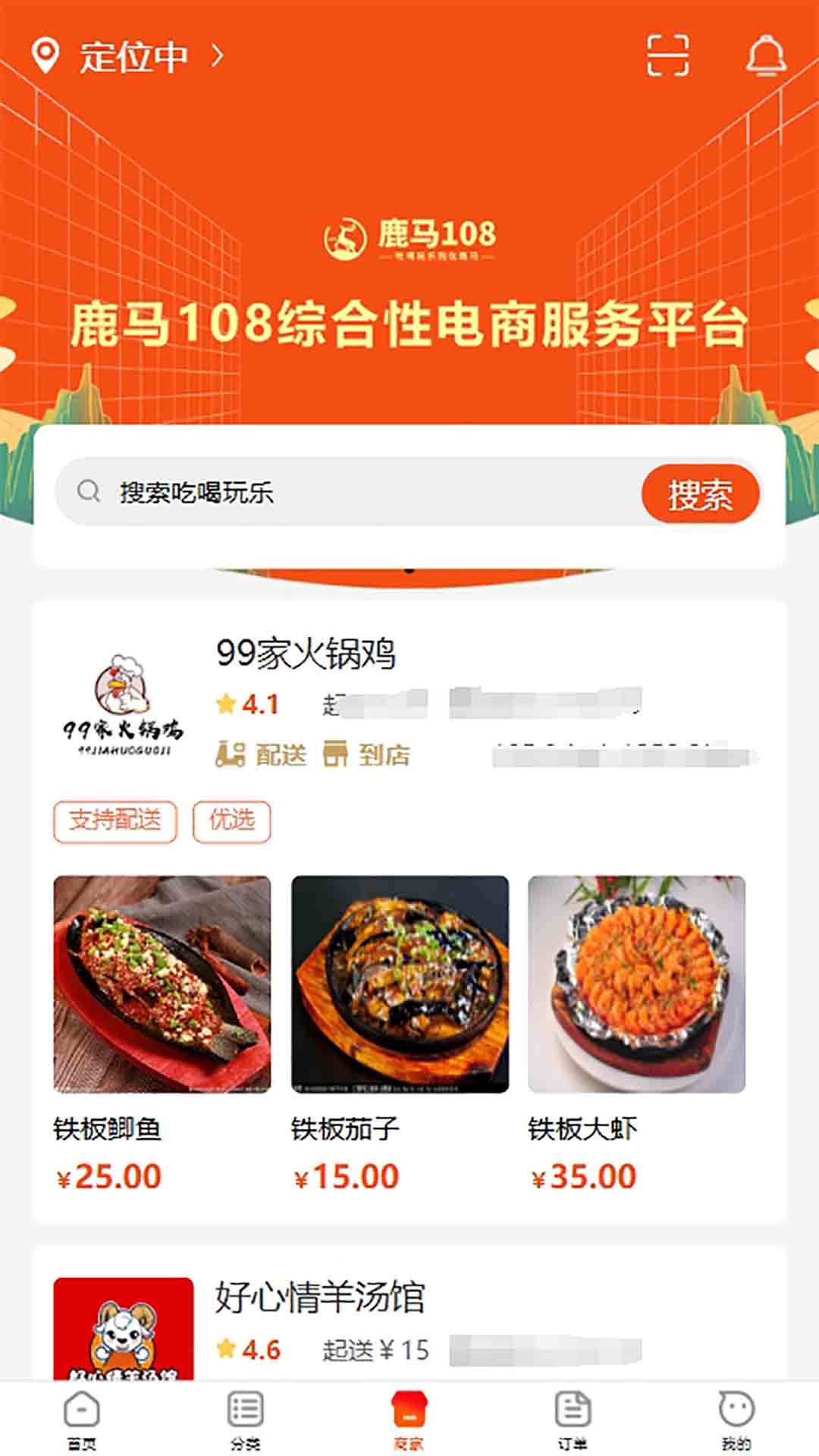Click the 到店 storefront icon

click(339, 754)
